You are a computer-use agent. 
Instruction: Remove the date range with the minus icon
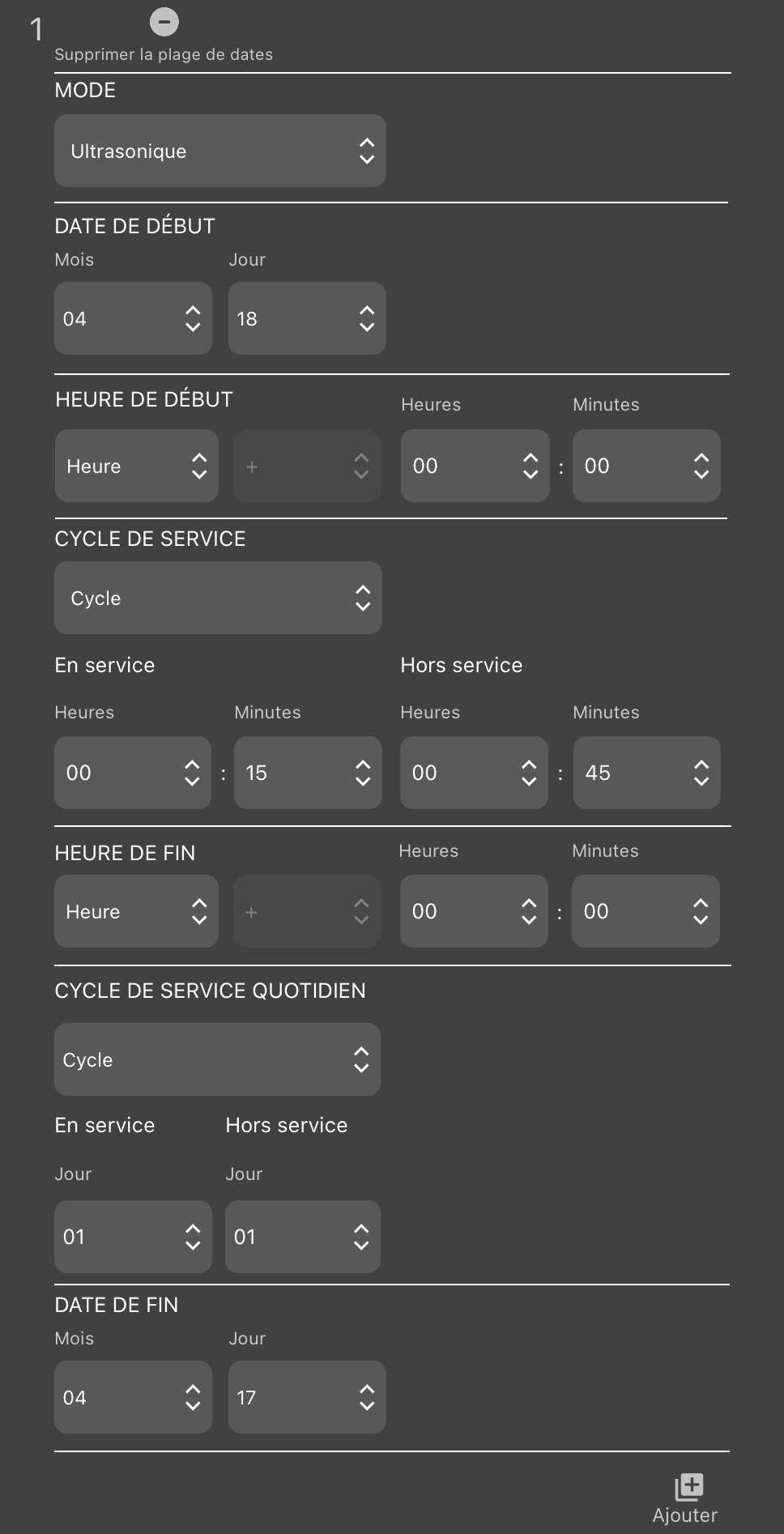(x=164, y=23)
